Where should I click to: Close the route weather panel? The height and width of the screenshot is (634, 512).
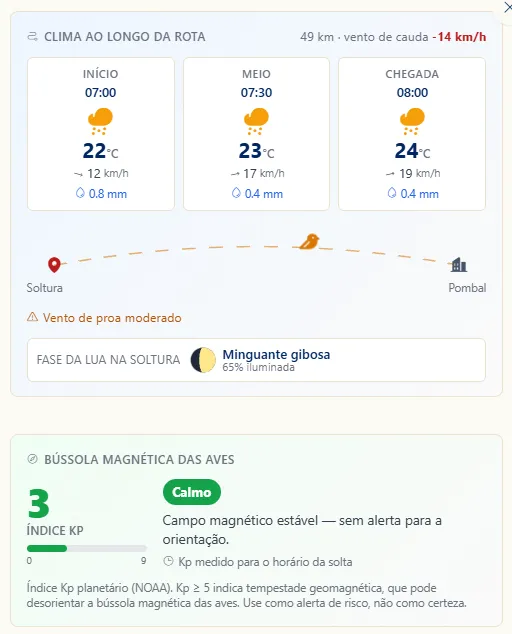click(508, 8)
